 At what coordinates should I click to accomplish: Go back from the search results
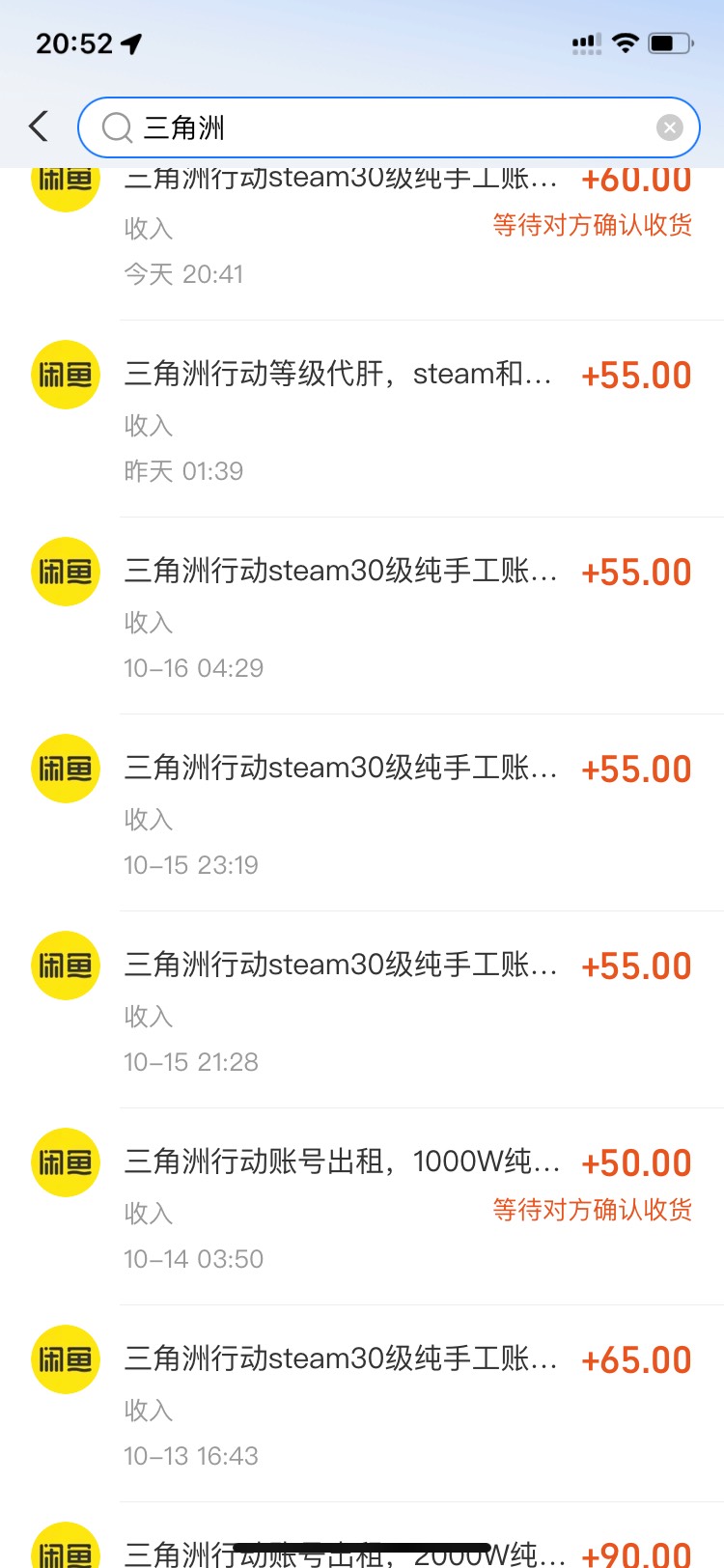tap(39, 126)
